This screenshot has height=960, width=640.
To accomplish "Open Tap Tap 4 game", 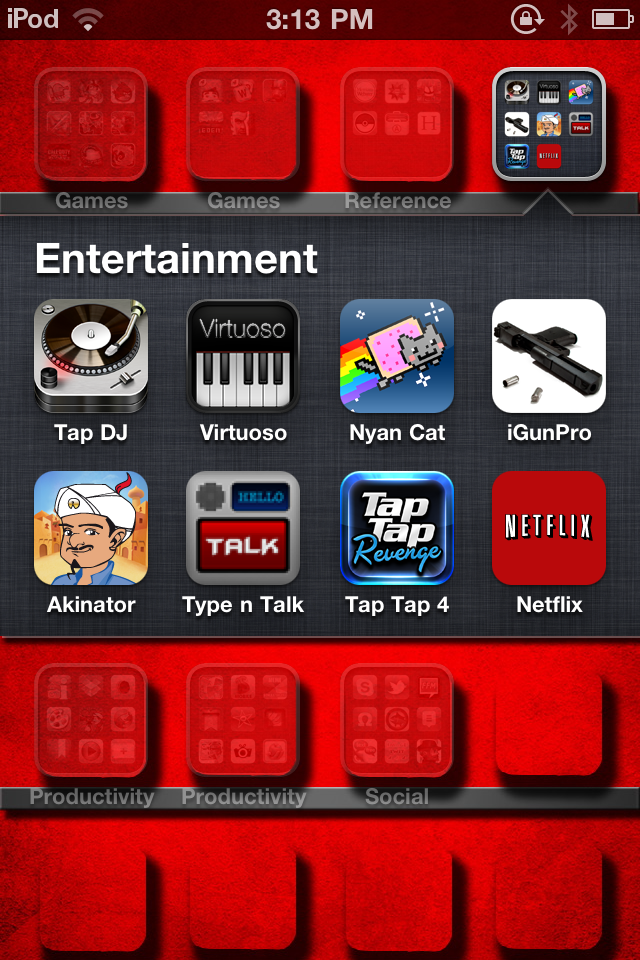I will pos(396,528).
